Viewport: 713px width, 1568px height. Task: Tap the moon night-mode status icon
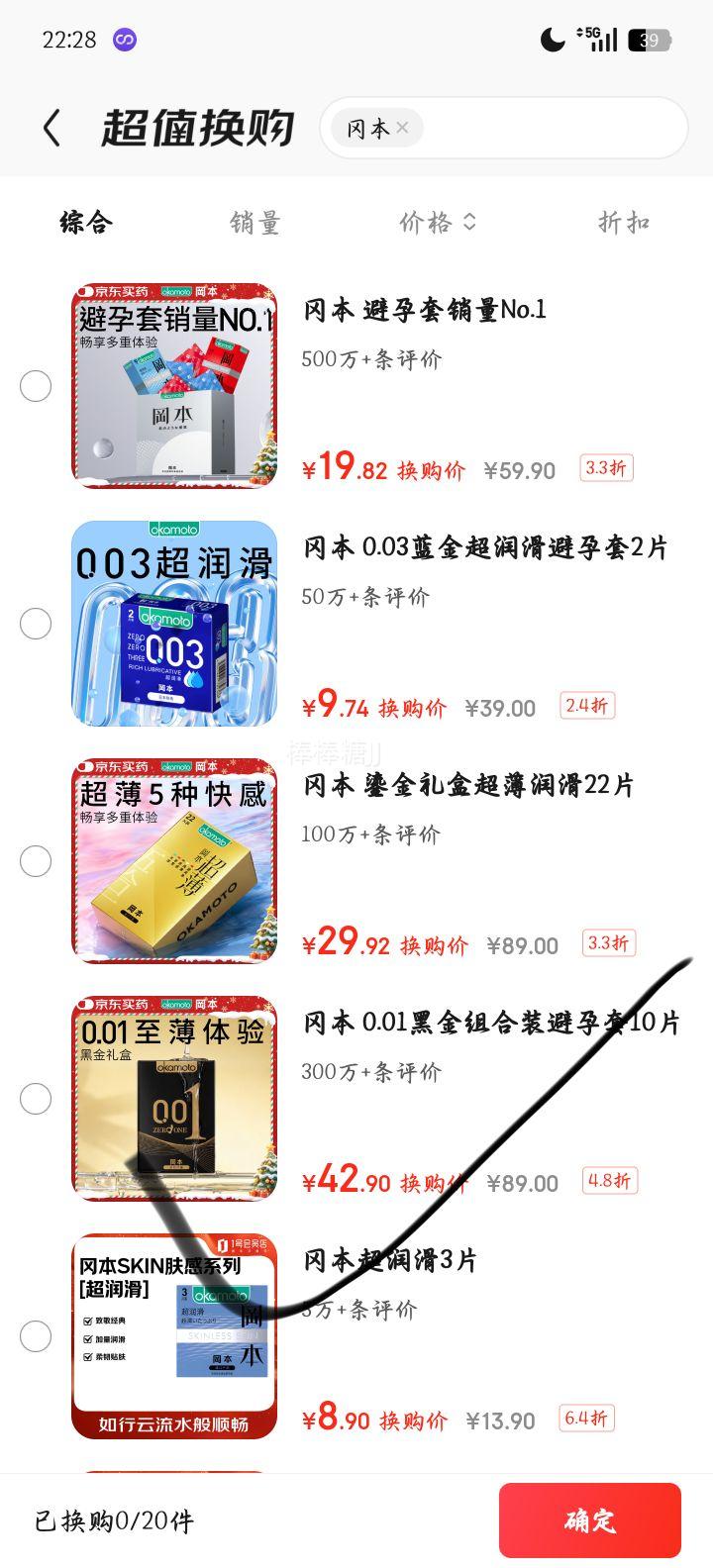pos(554,40)
